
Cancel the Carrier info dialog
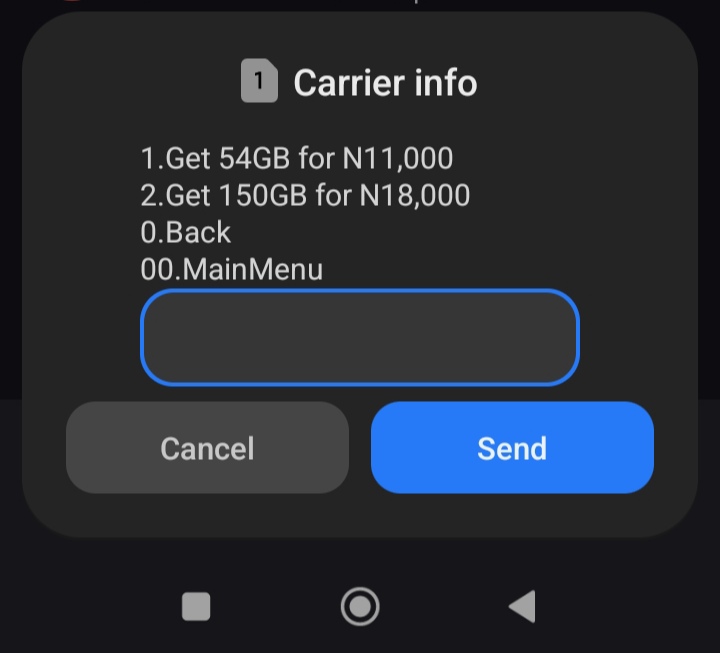(207, 448)
